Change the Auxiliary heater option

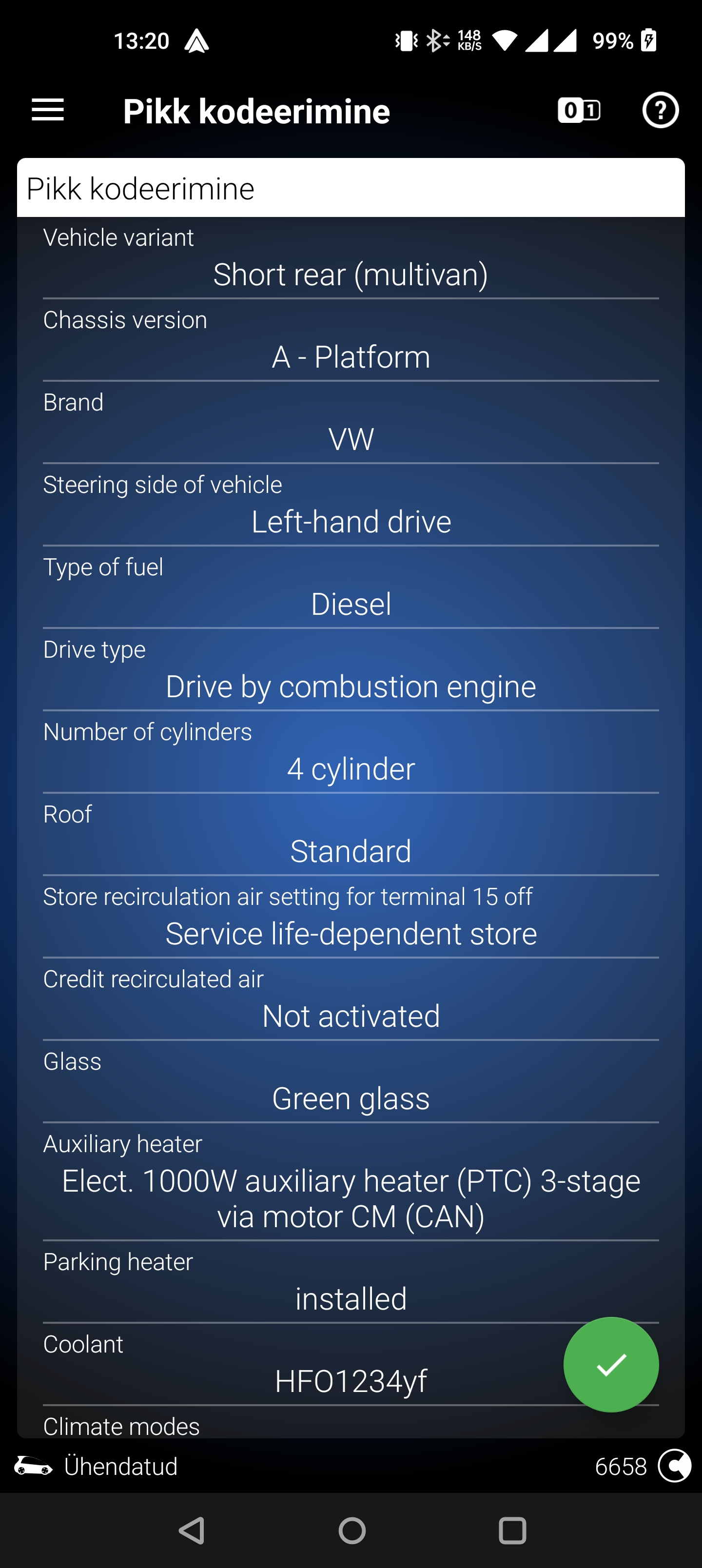[351, 1198]
